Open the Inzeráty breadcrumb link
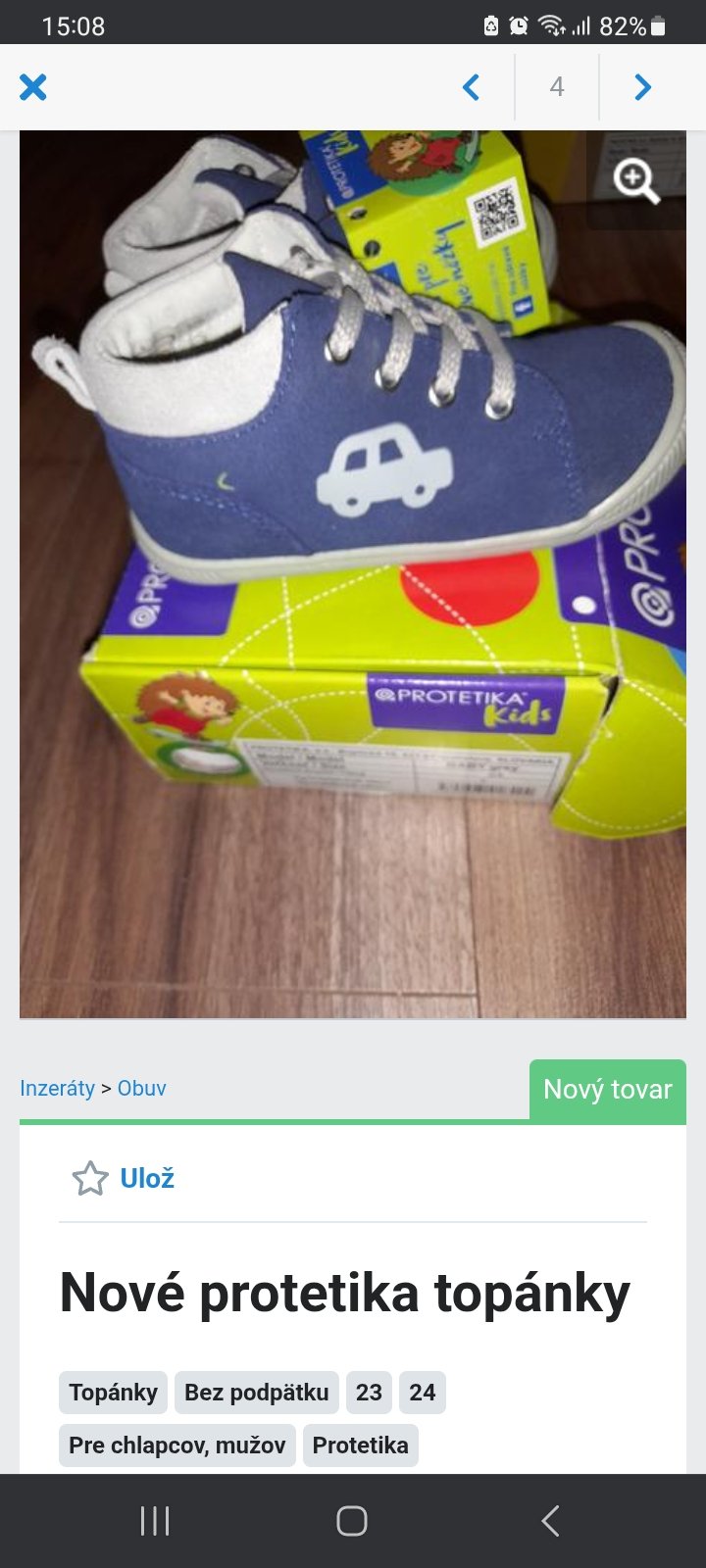Image resolution: width=706 pixels, height=1568 pixels. click(x=57, y=1088)
